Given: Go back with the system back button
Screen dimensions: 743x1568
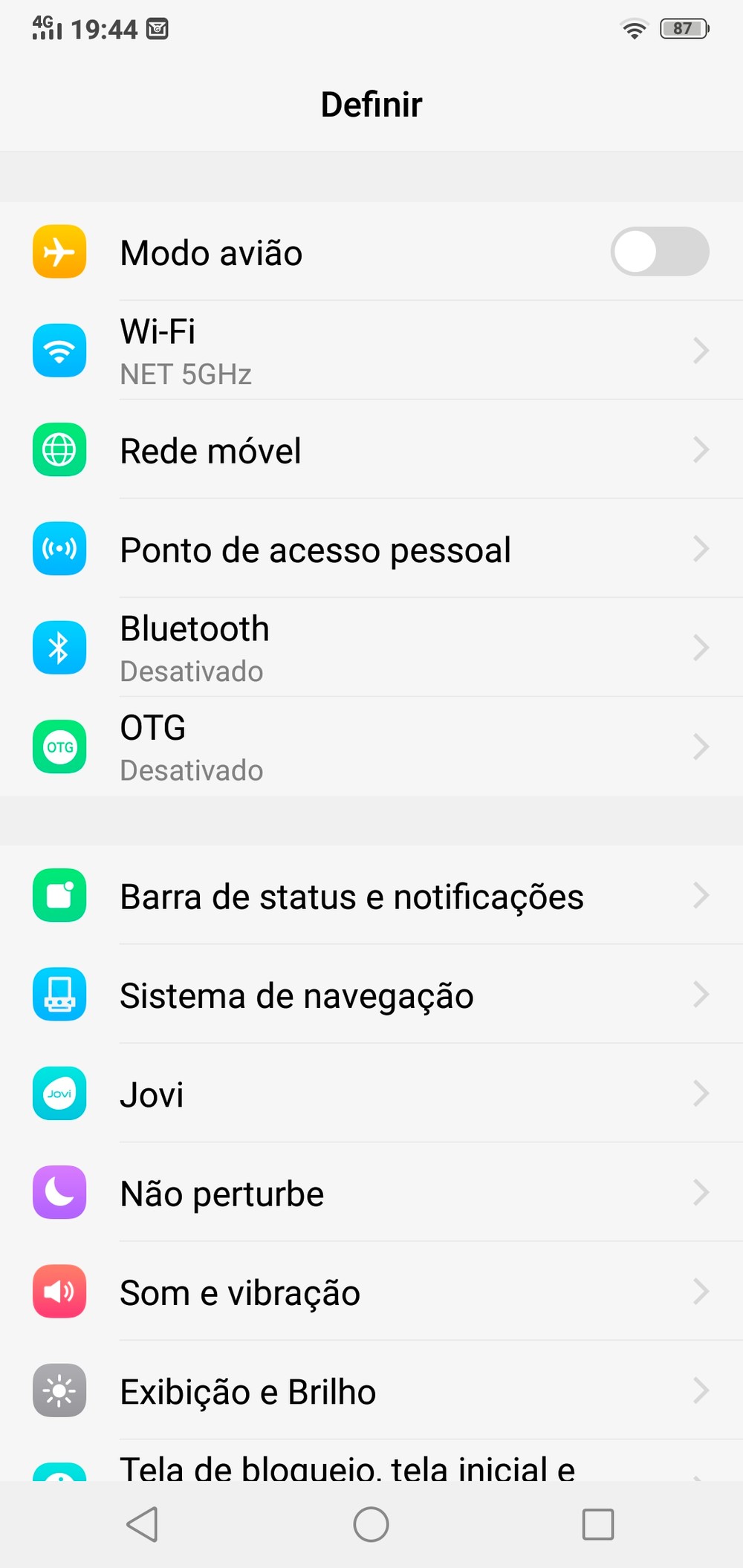Looking at the screenshot, I should (142, 1525).
